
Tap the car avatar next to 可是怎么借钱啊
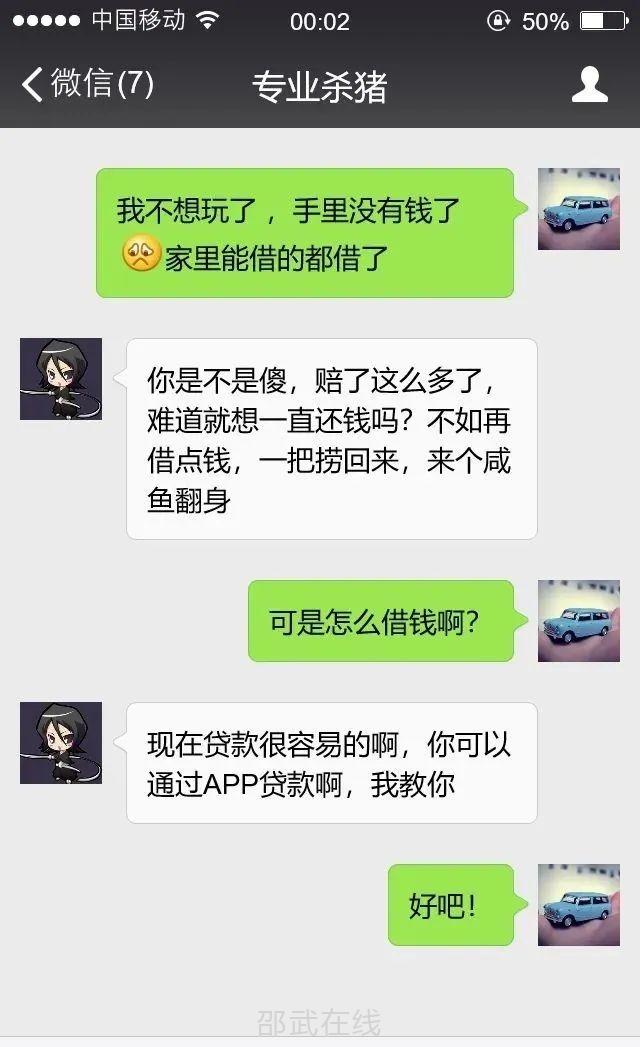579,621
